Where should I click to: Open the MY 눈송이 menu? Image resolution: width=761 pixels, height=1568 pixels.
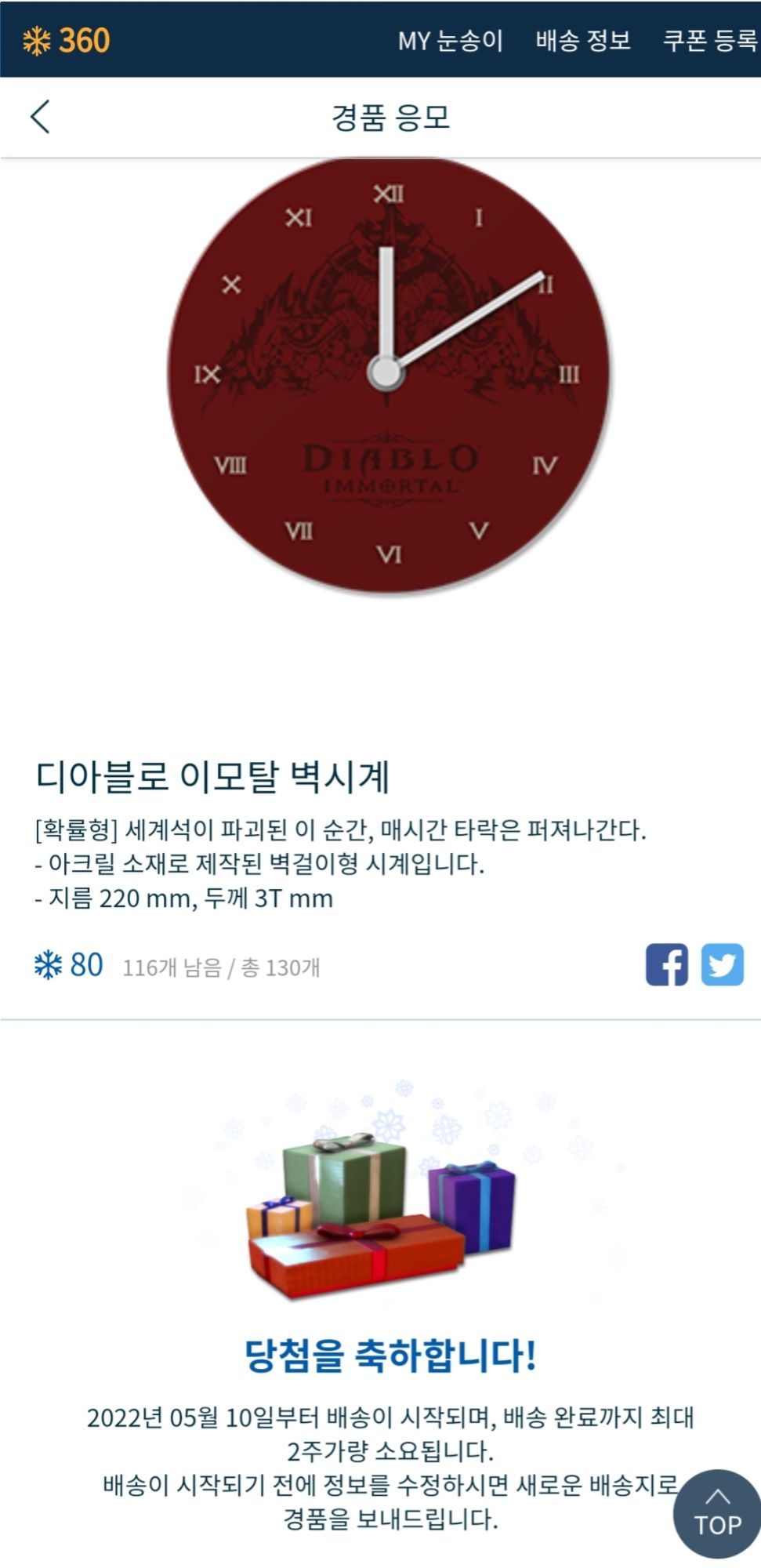(x=450, y=41)
